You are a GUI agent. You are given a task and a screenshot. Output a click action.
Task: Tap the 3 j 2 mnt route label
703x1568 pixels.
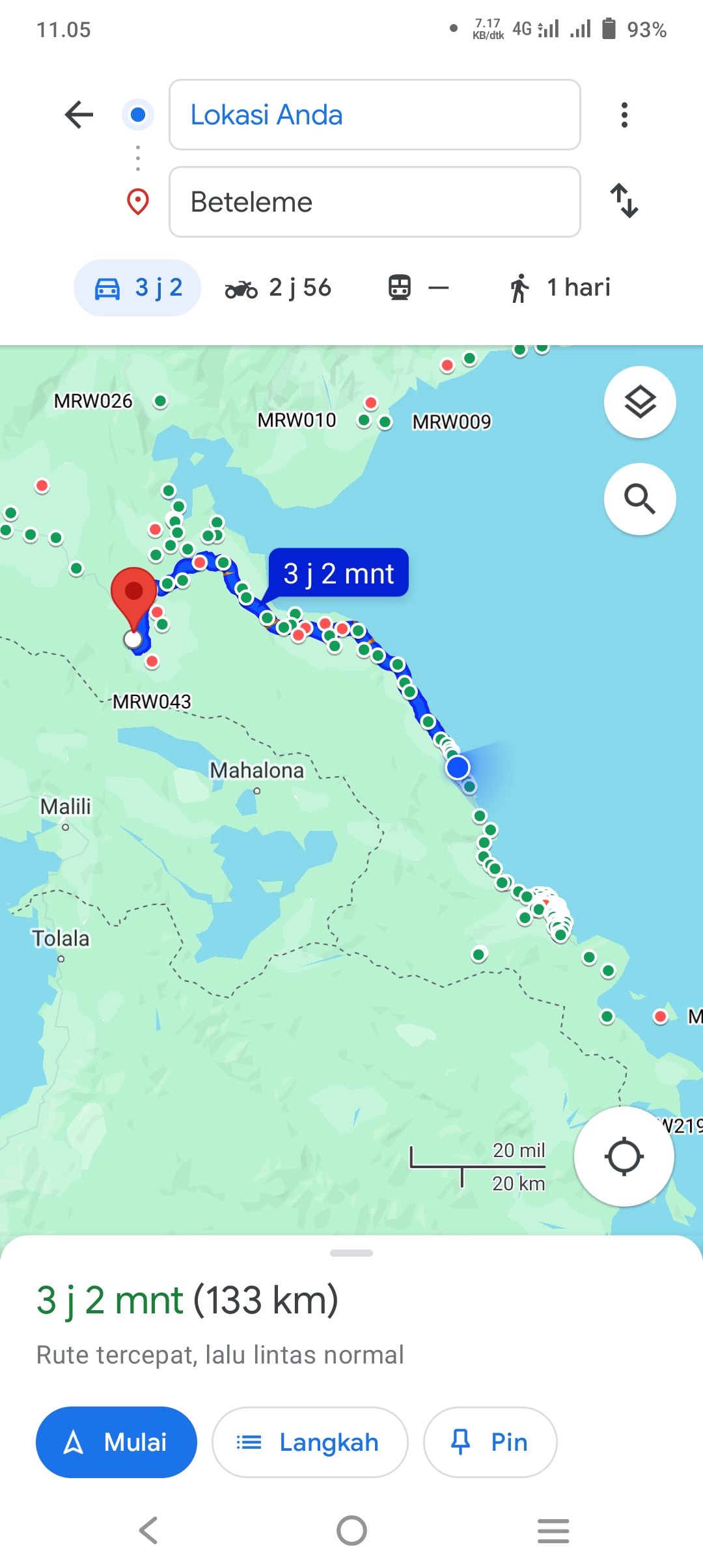(338, 573)
